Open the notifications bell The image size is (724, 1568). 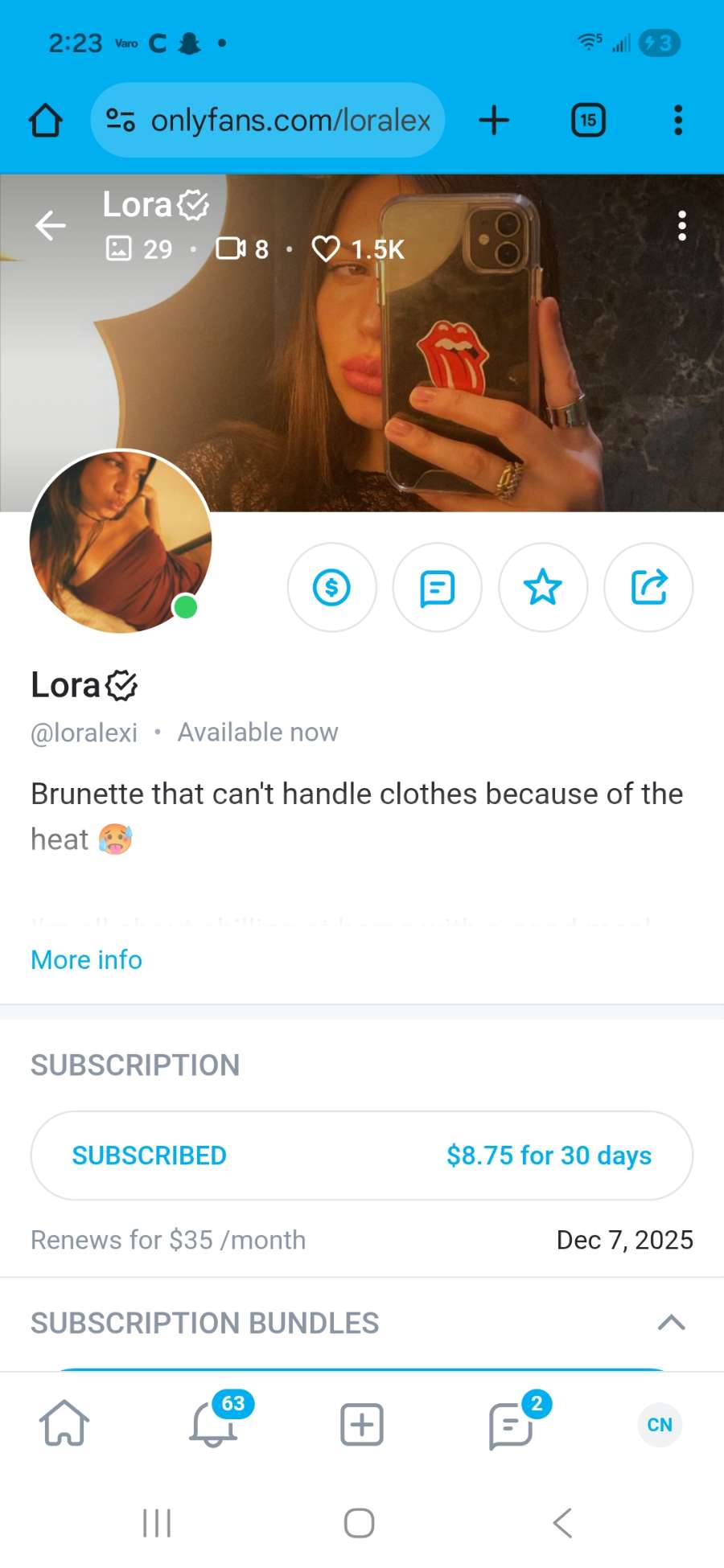(213, 1424)
